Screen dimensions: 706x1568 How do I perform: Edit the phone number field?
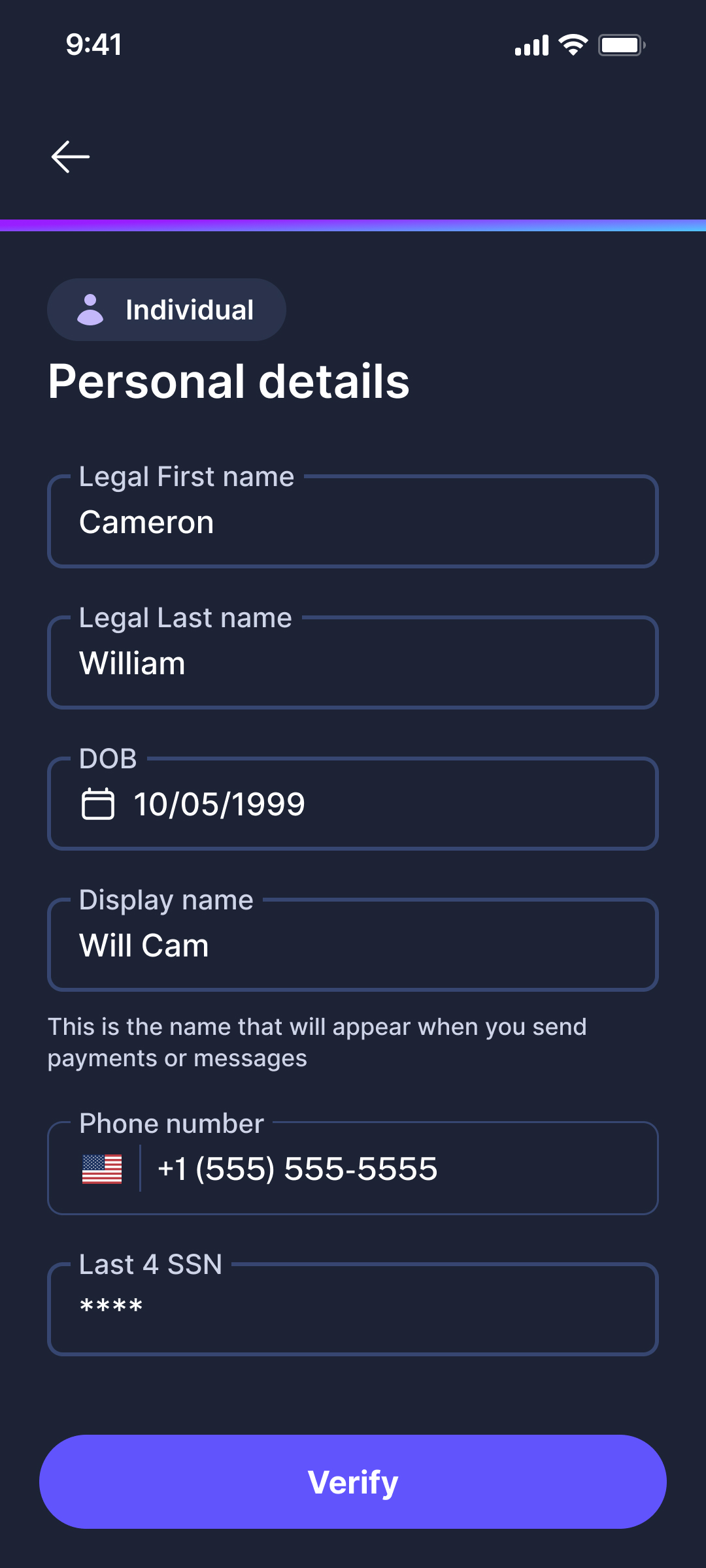pos(392,1169)
